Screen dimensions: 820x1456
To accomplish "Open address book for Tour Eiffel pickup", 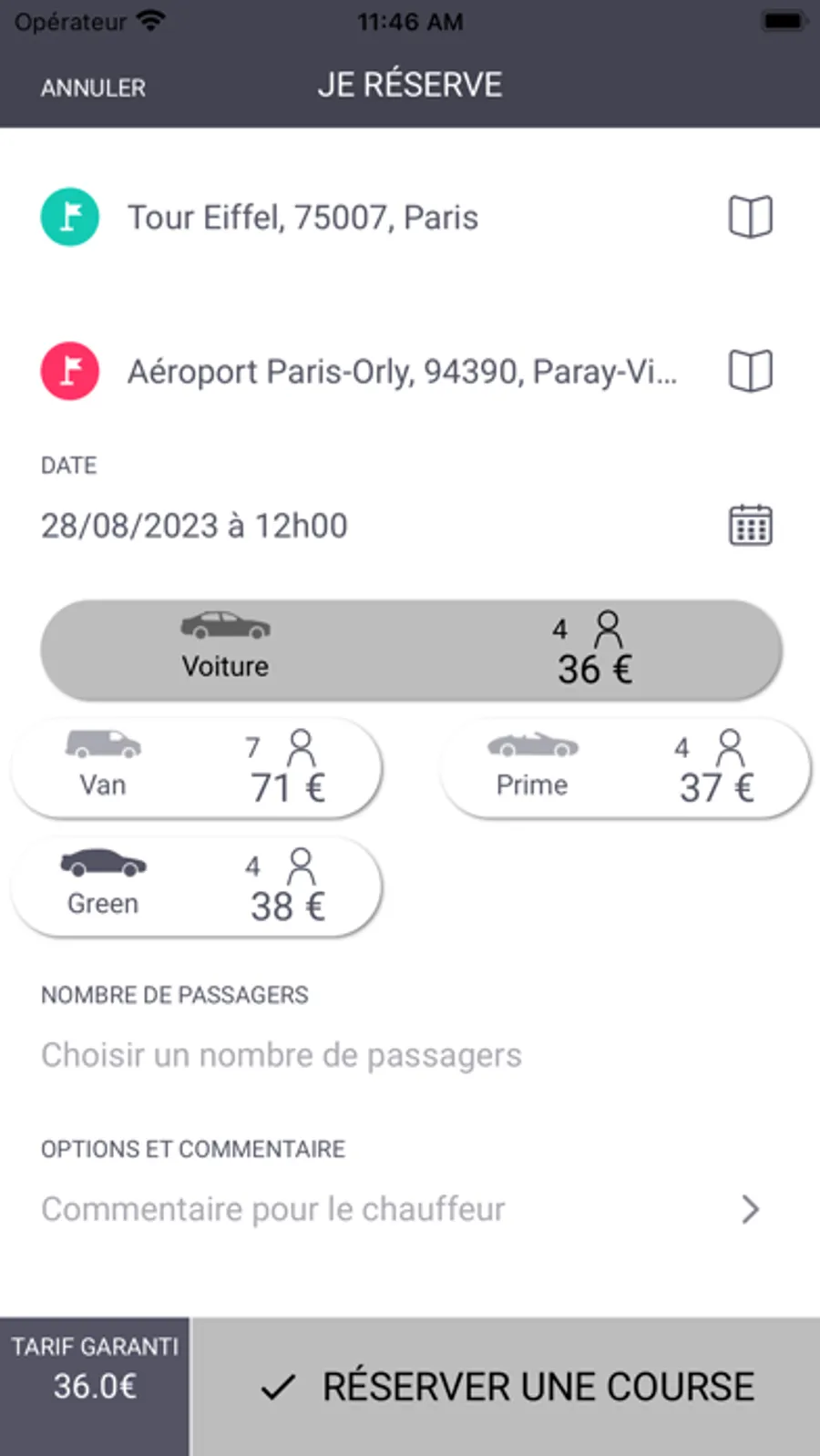I will [x=750, y=218].
